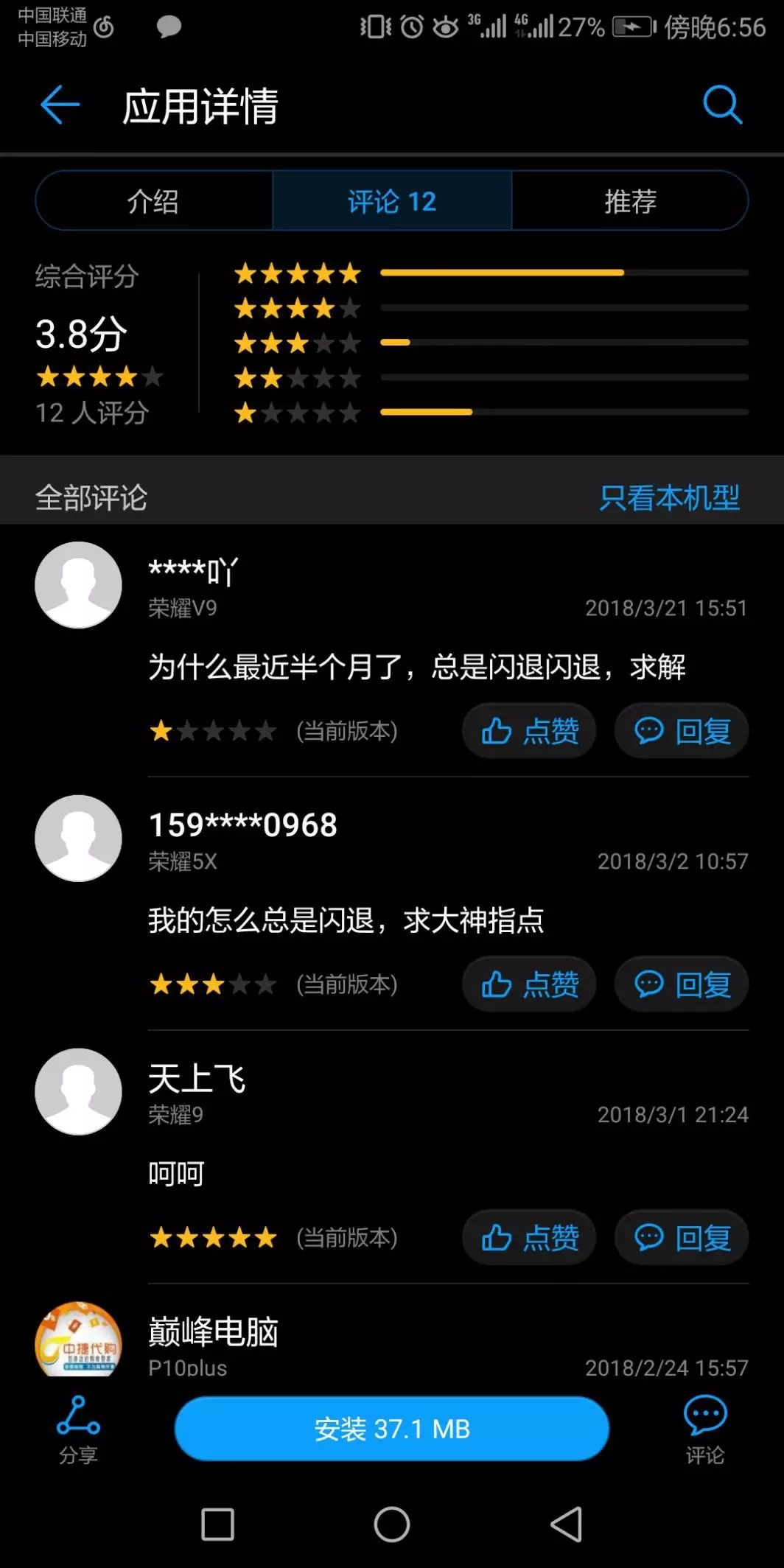Install the app 37.1 MB

pyautogui.click(x=392, y=1429)
